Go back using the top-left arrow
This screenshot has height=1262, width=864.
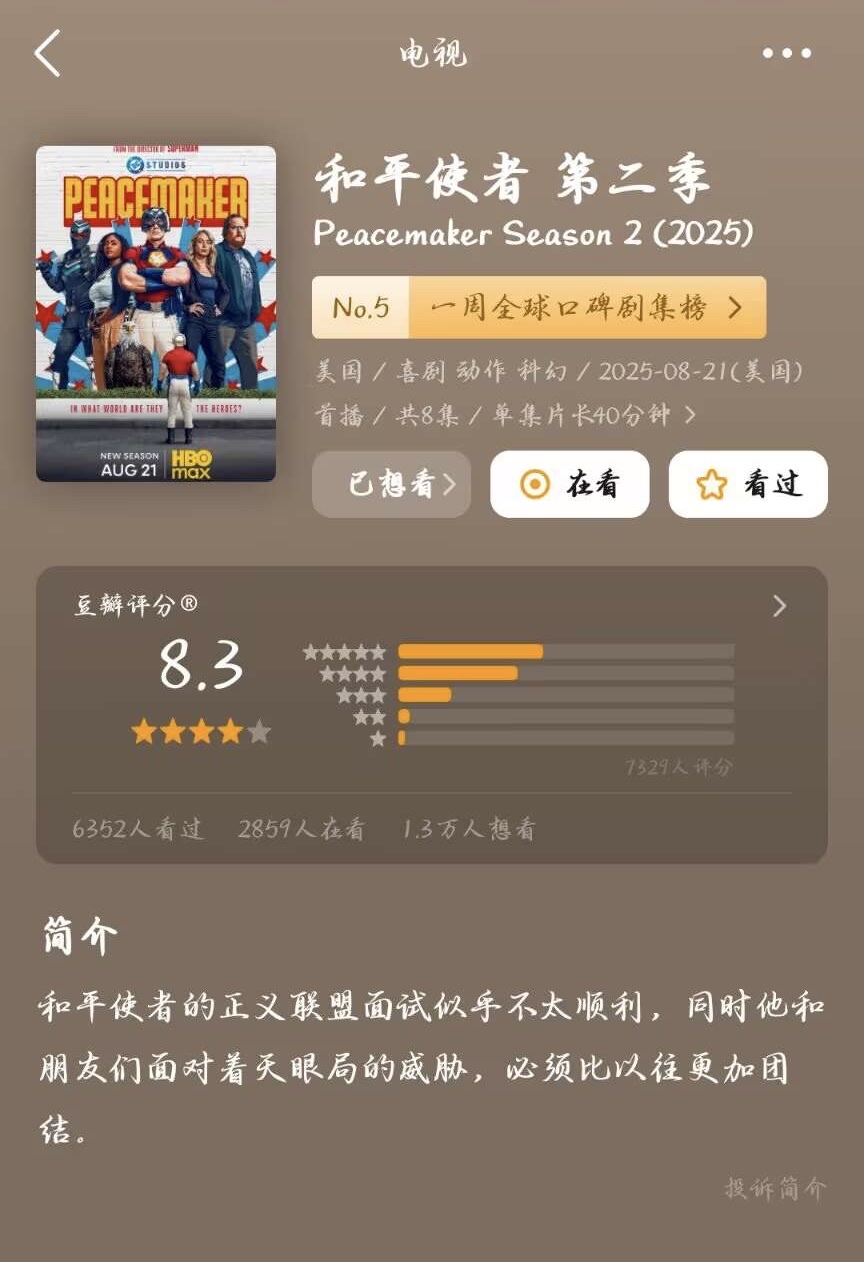48,53
